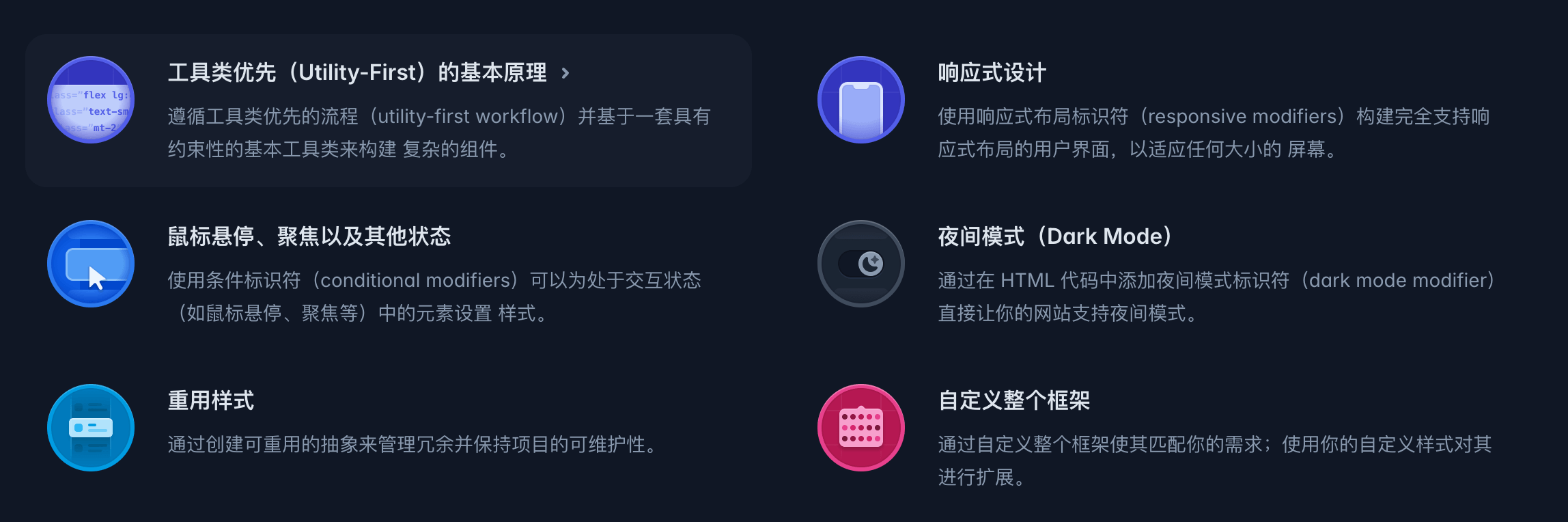Open the 自定义整个框架 card
The image size is (1568, 522).
(x=1013, y=400)
